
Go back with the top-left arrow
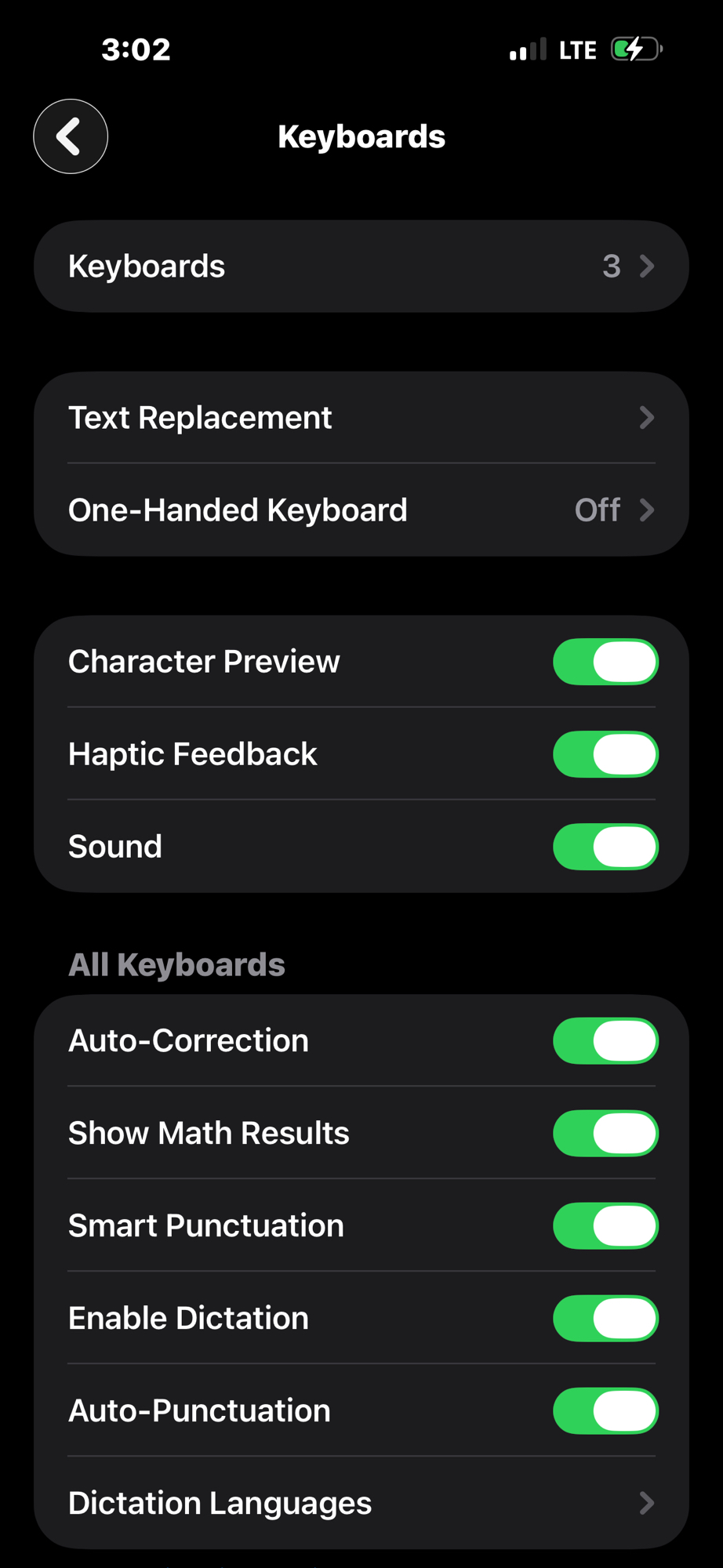tap(71, 136)
